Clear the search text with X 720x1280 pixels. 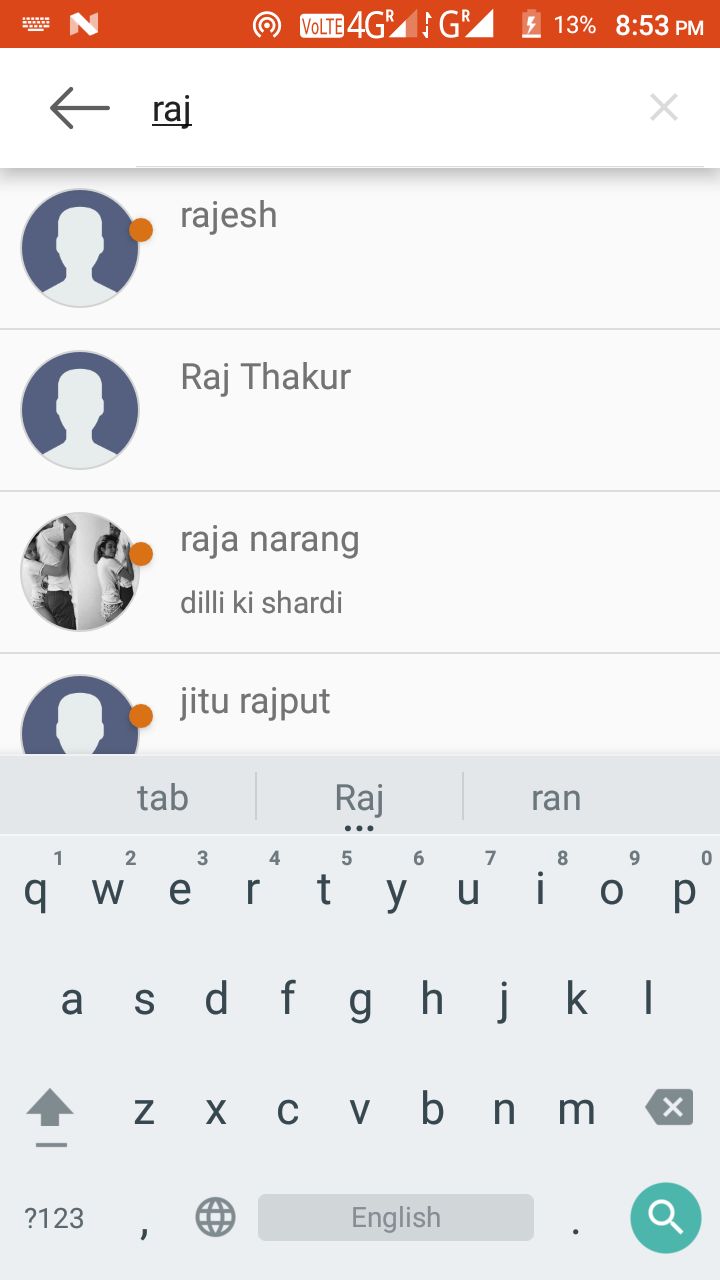coord(663,108)
